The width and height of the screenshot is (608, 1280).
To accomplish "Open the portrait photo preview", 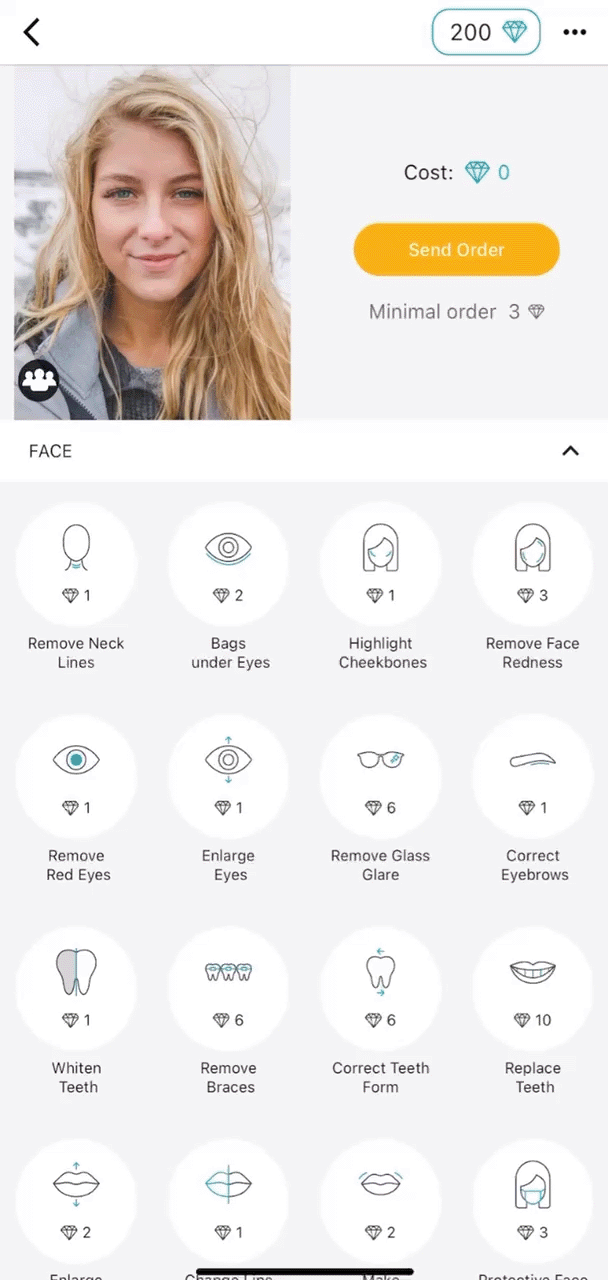I will tap(152, 220).
